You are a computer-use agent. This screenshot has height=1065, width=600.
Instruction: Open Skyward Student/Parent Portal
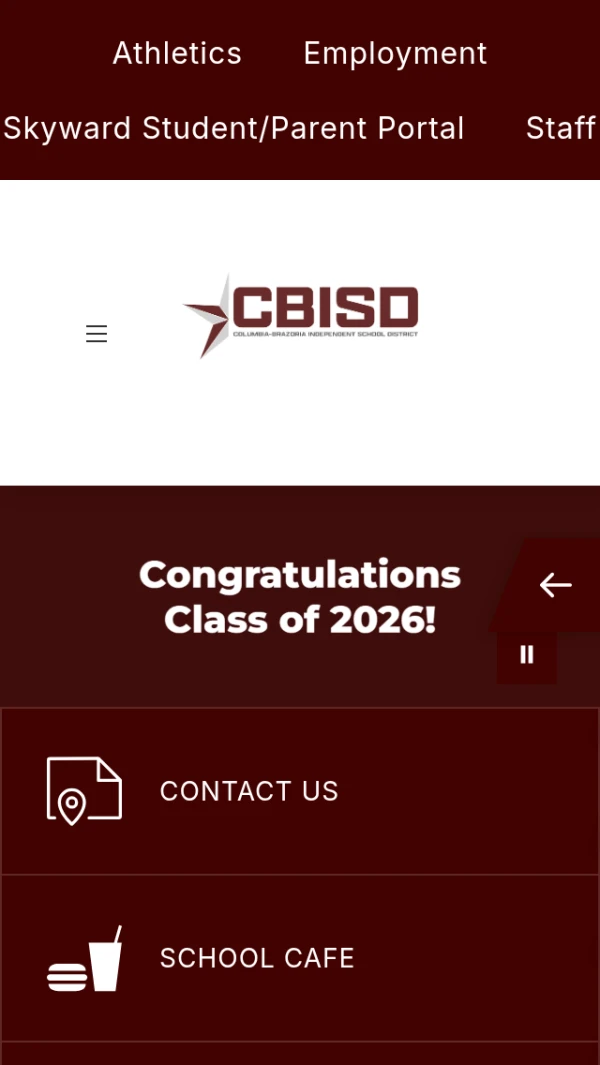pos(233,128)
